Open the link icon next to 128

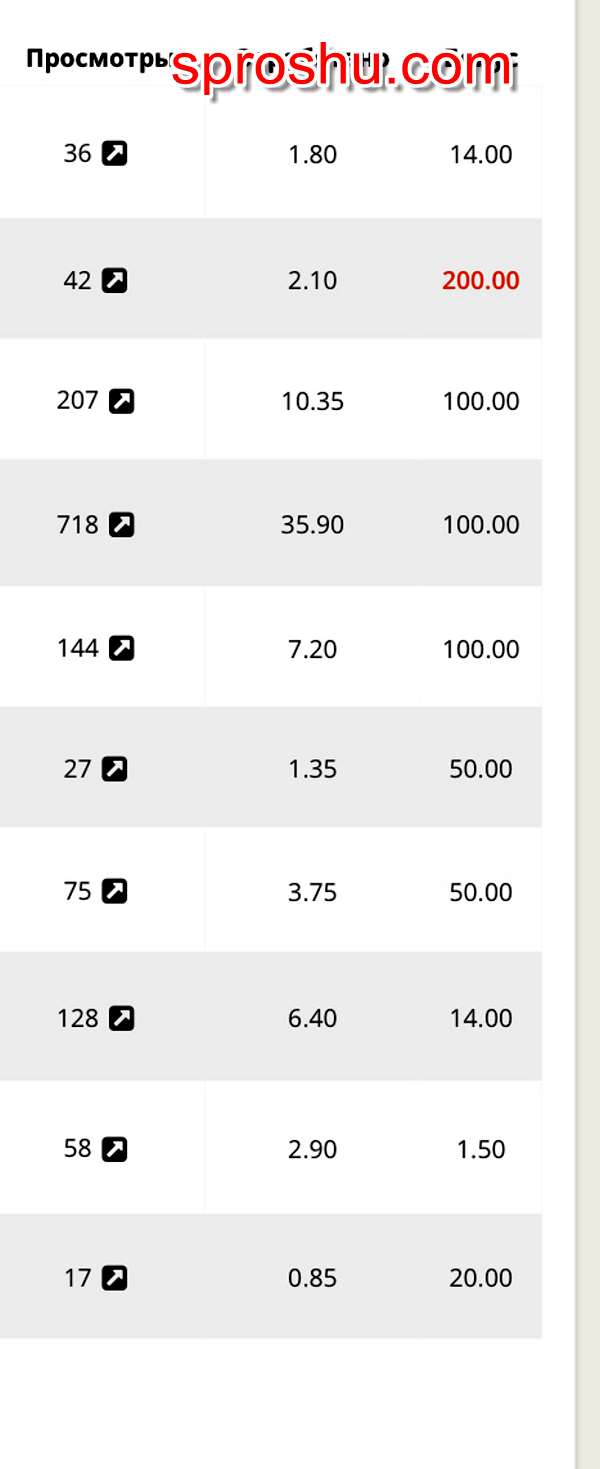point(121,1019)
